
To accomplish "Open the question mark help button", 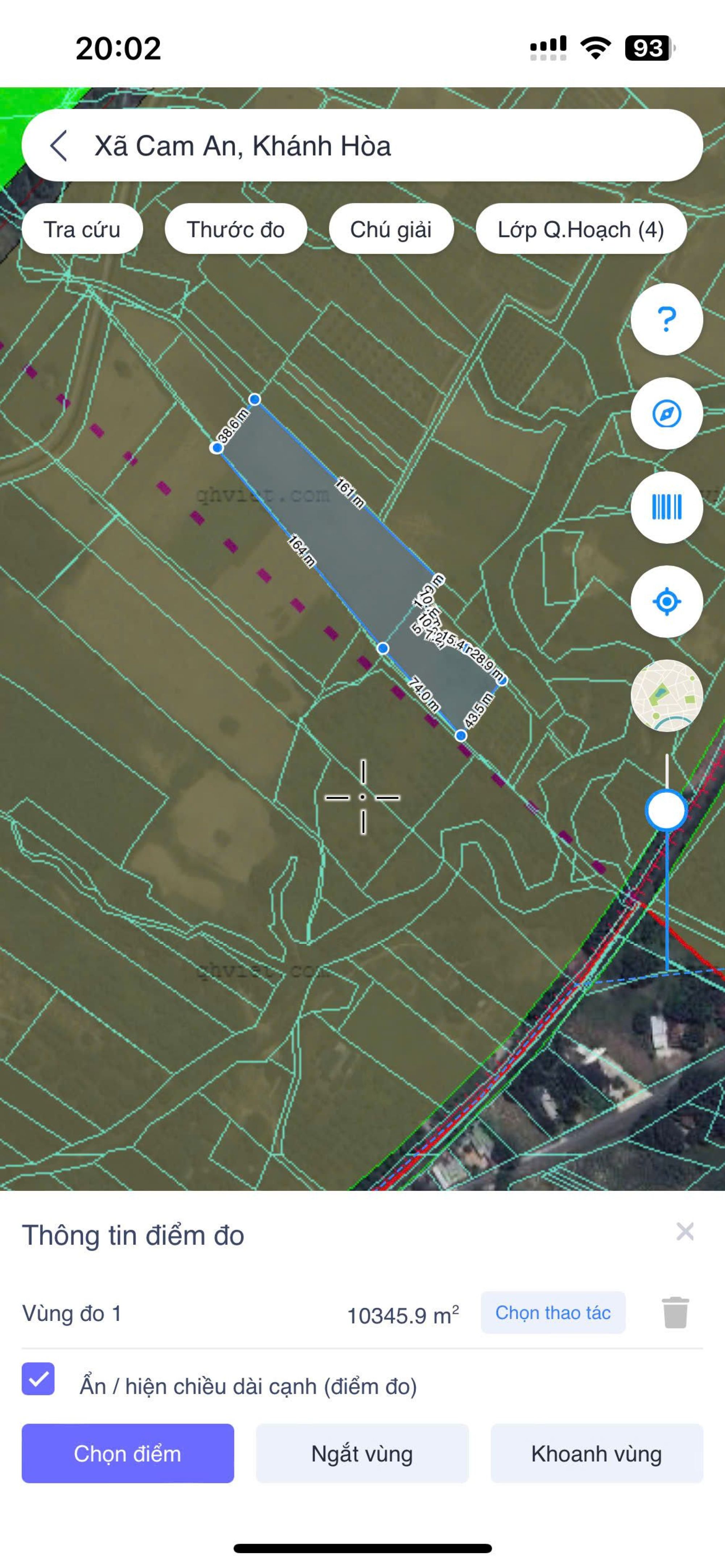I will tap(667, 319).
